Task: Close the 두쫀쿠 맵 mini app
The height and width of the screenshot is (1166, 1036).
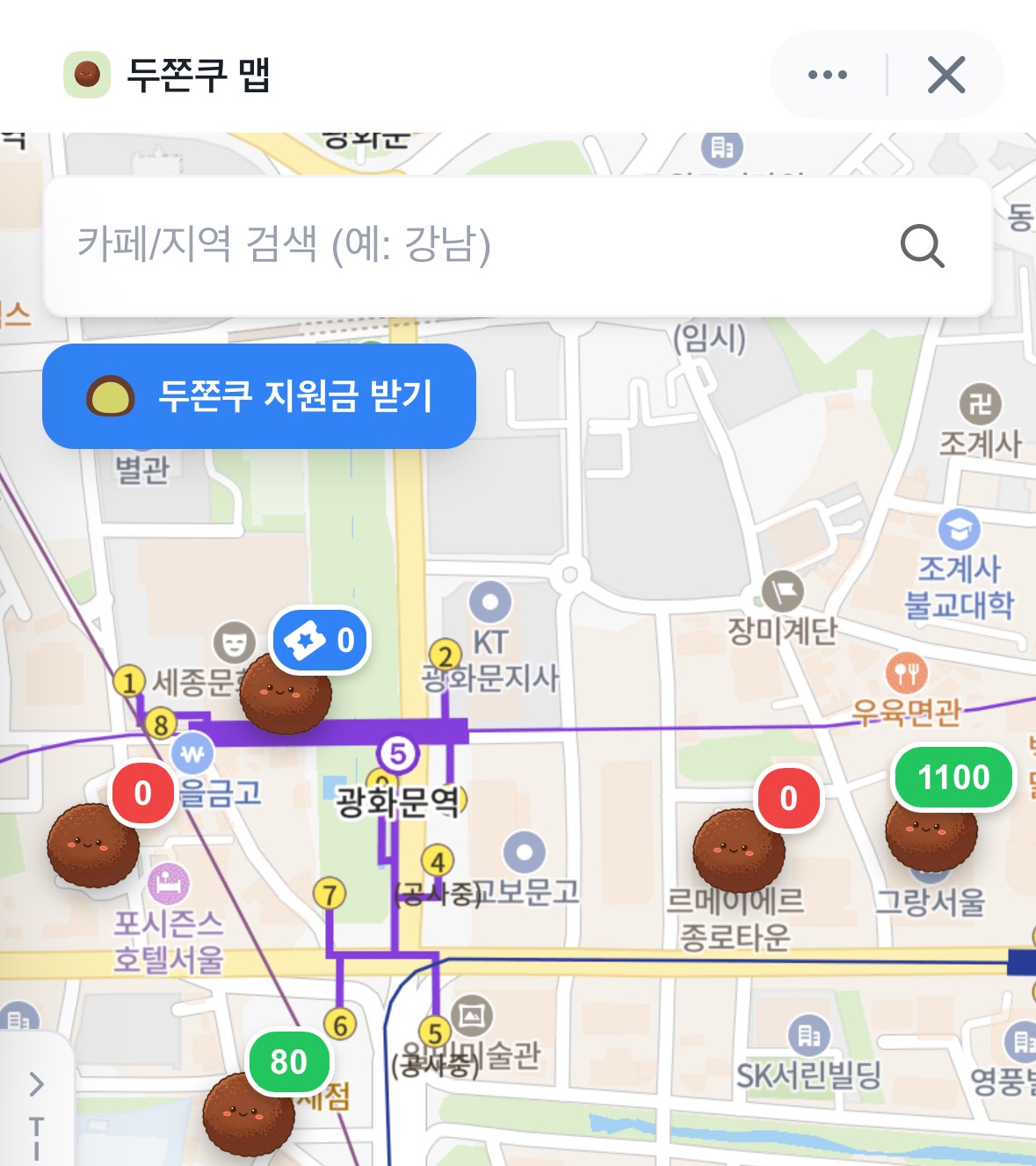Action: (x=946, y=75)
